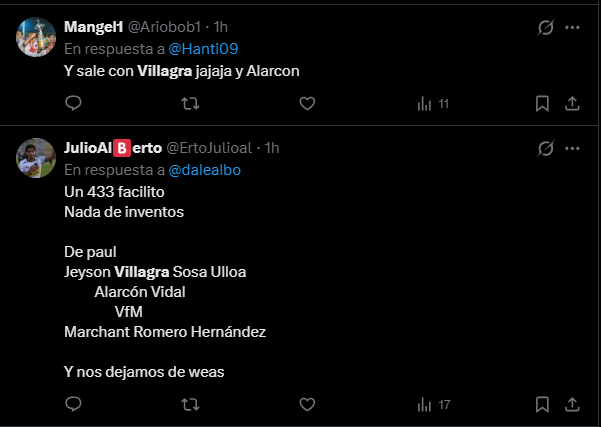
Task: Repost Mangel1's post
Action: (x=189, y=103)
